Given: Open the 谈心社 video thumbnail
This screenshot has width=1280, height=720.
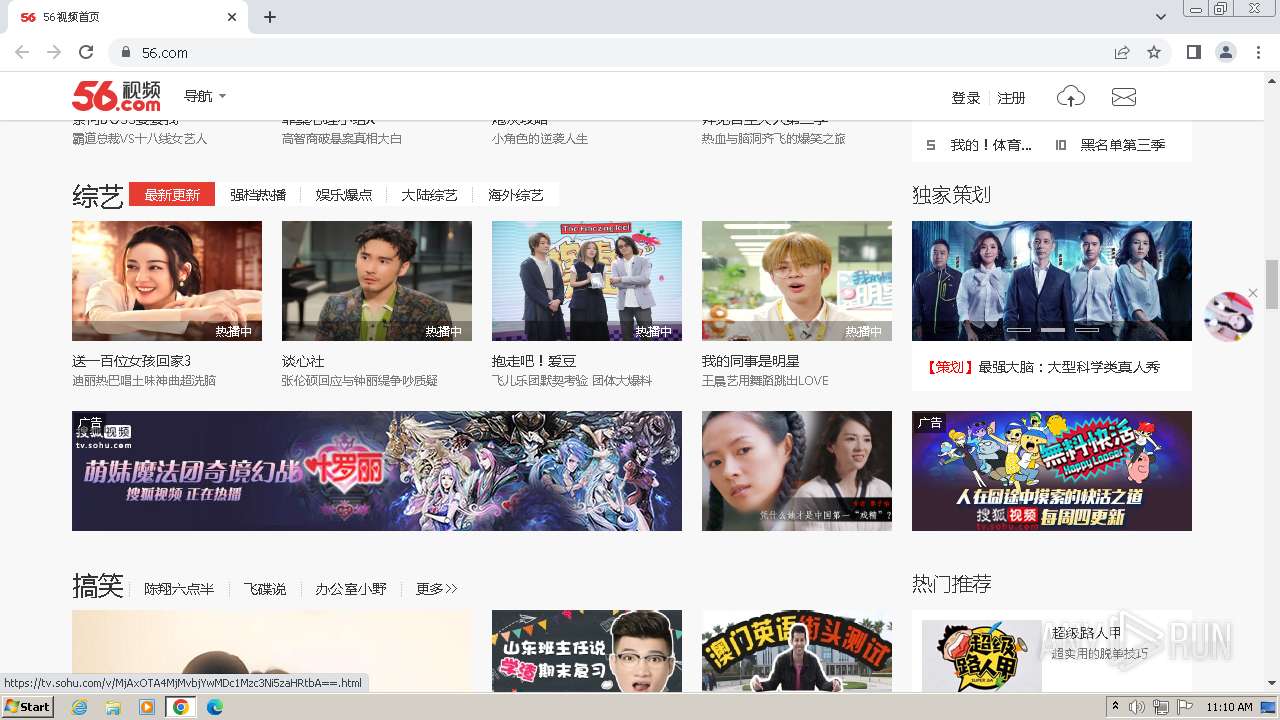Looking at the screenshot, I should pyautogui.click(x=377, y=281).
